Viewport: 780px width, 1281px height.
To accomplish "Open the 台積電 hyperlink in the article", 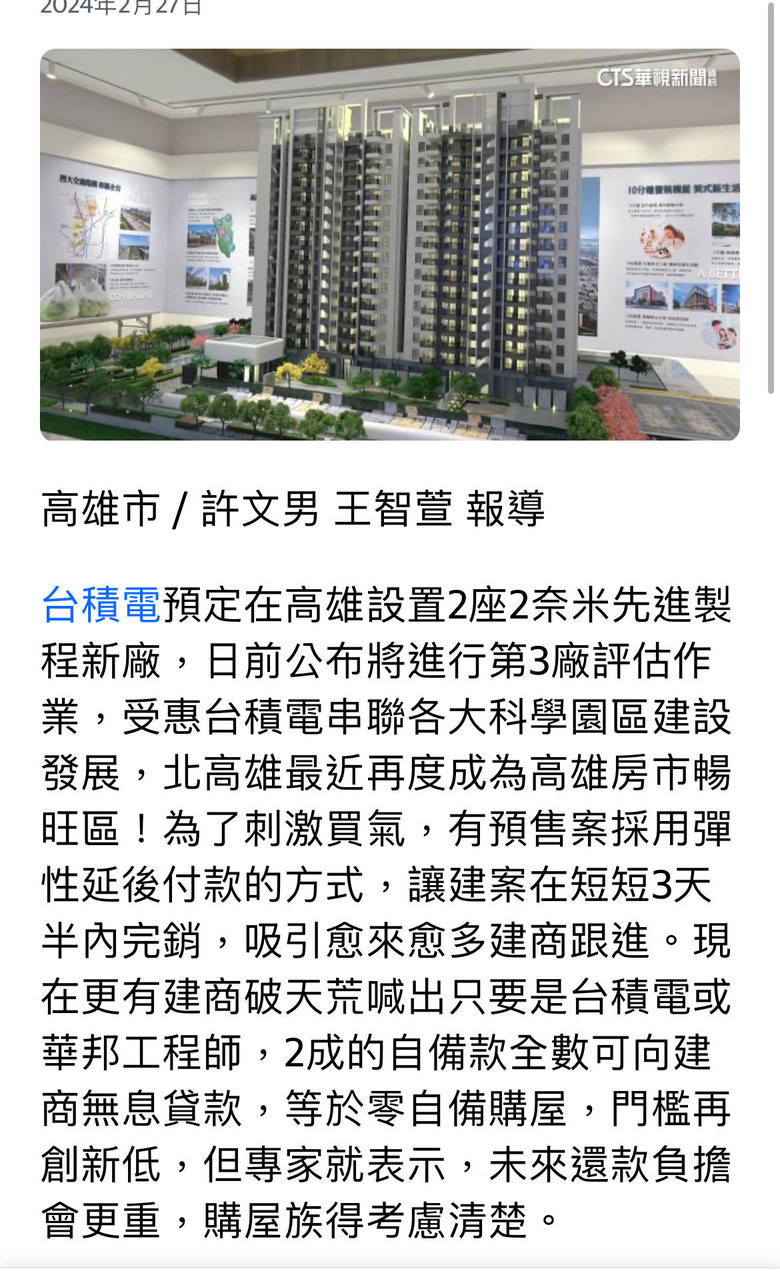I will (x=100, y=604).
